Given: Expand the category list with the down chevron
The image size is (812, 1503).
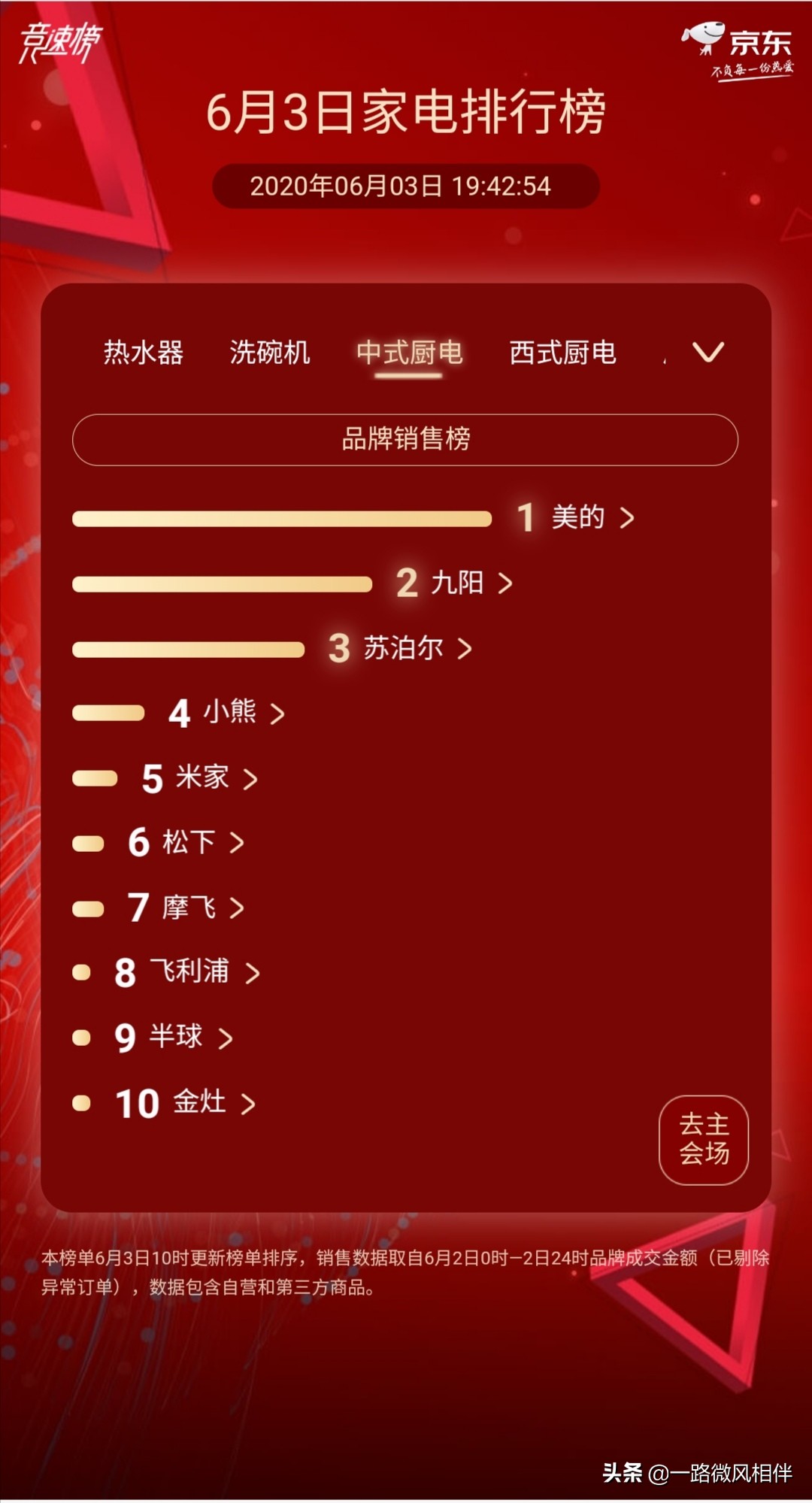Looking at the screenshot, I should pyautogui.click(x=710, y=350).
